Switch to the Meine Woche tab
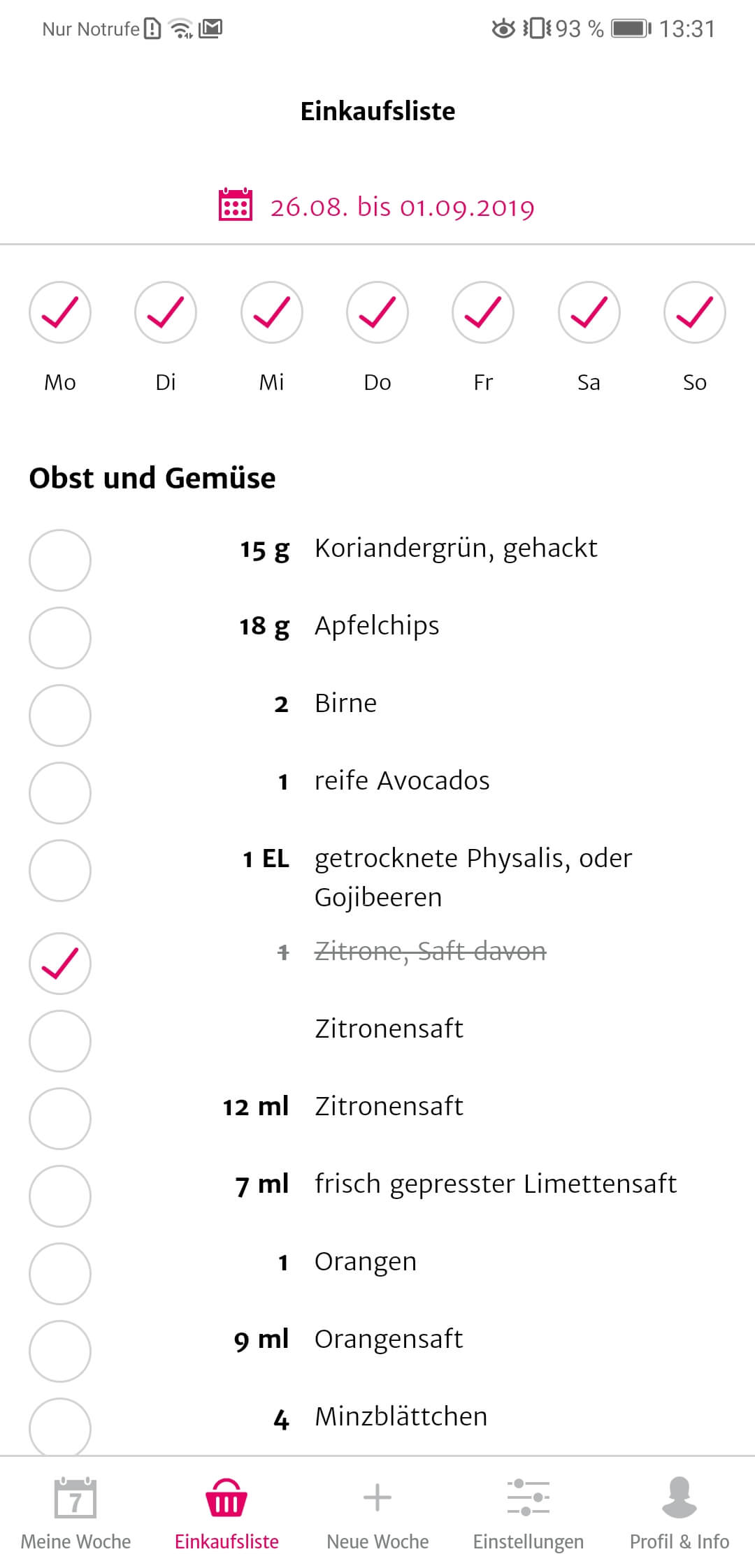Image resolution: width=755 pixels, height=1568 pixels. click(x=75, y=1513)
